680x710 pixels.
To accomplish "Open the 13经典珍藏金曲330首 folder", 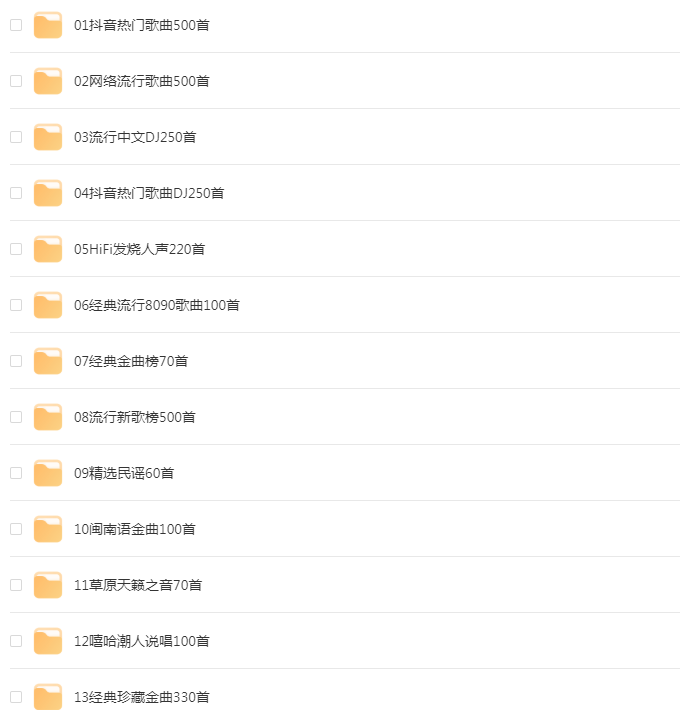I will pyautogui.click(x=142, y=697).
